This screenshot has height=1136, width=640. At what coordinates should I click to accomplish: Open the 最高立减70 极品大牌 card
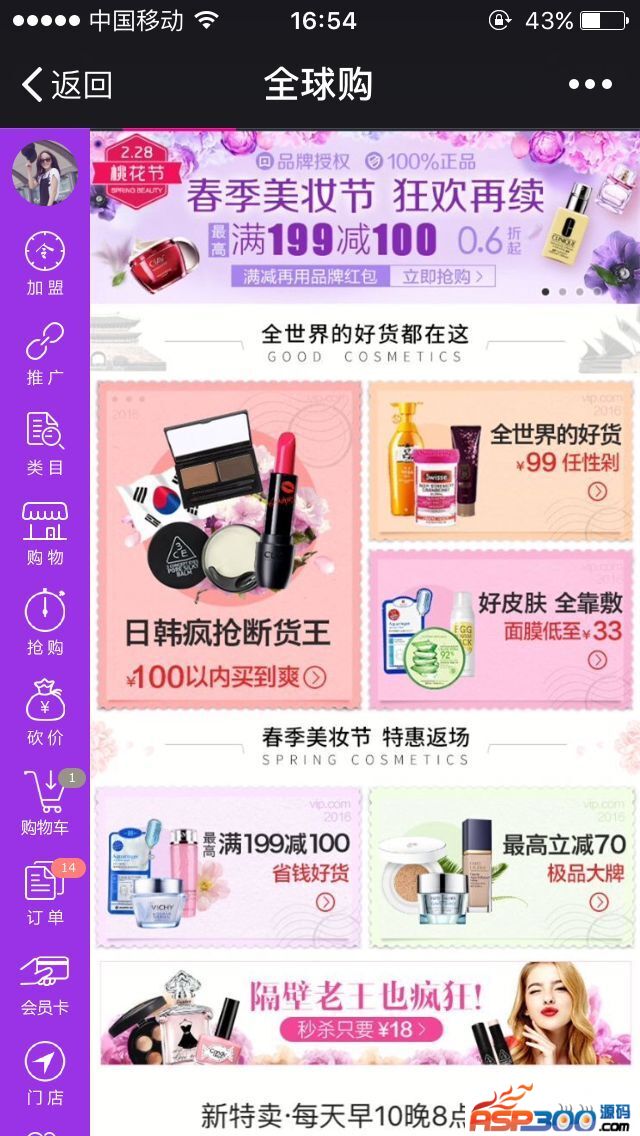(x=500, y=867)
